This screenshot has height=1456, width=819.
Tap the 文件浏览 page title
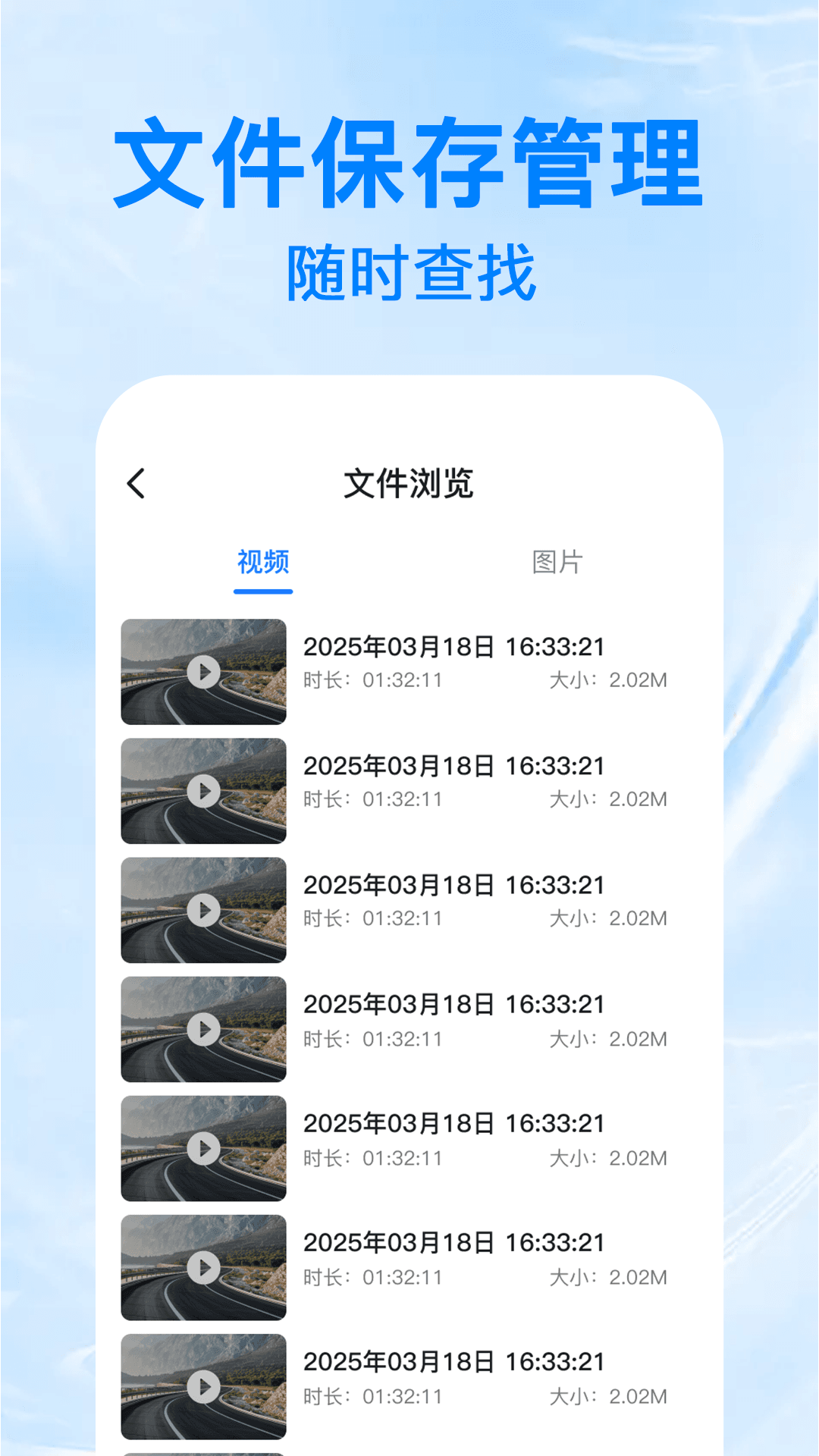pos(410,483)
